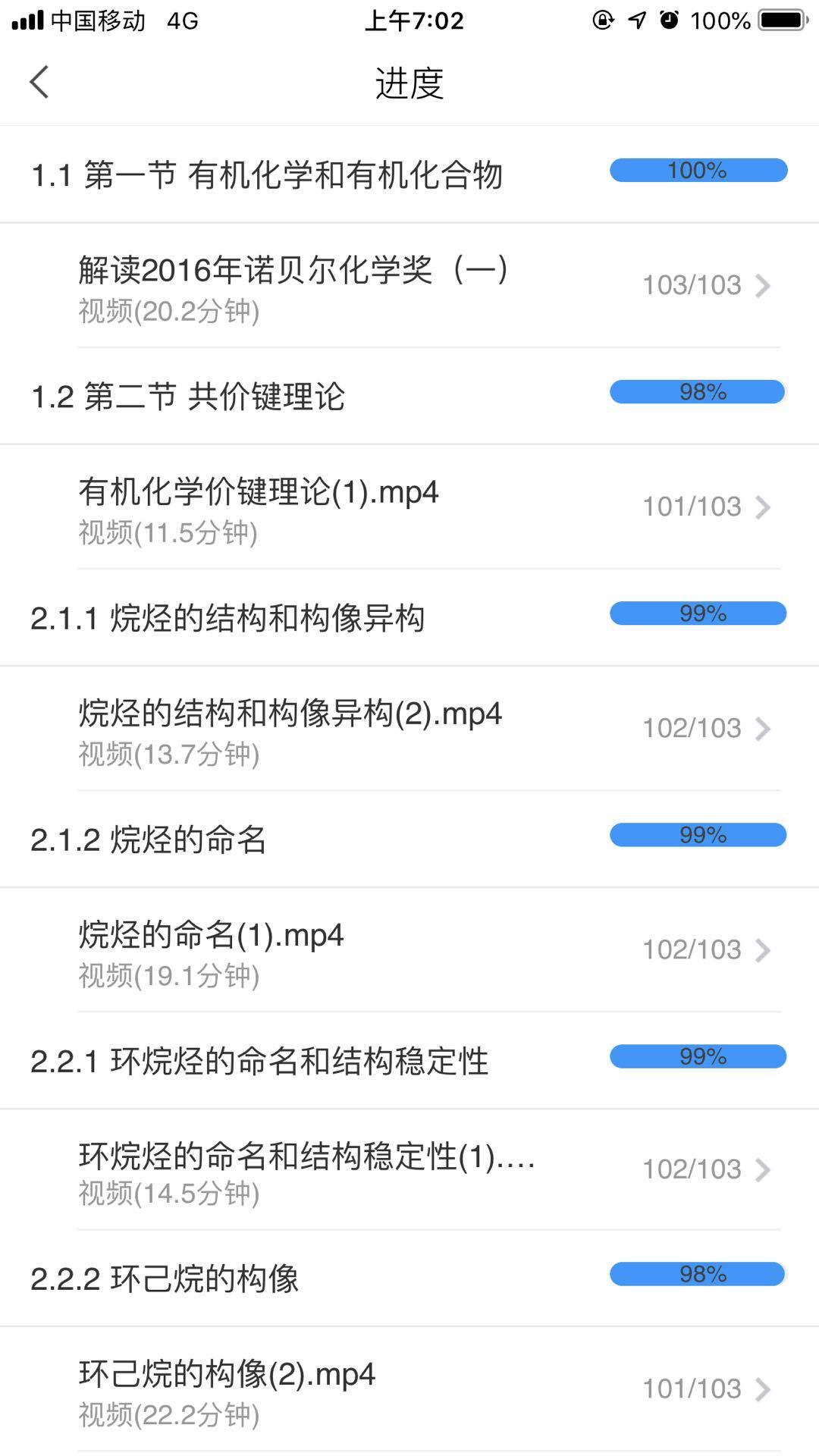
Task: Go back from the 进度 page
Action: tap(39, 82)
